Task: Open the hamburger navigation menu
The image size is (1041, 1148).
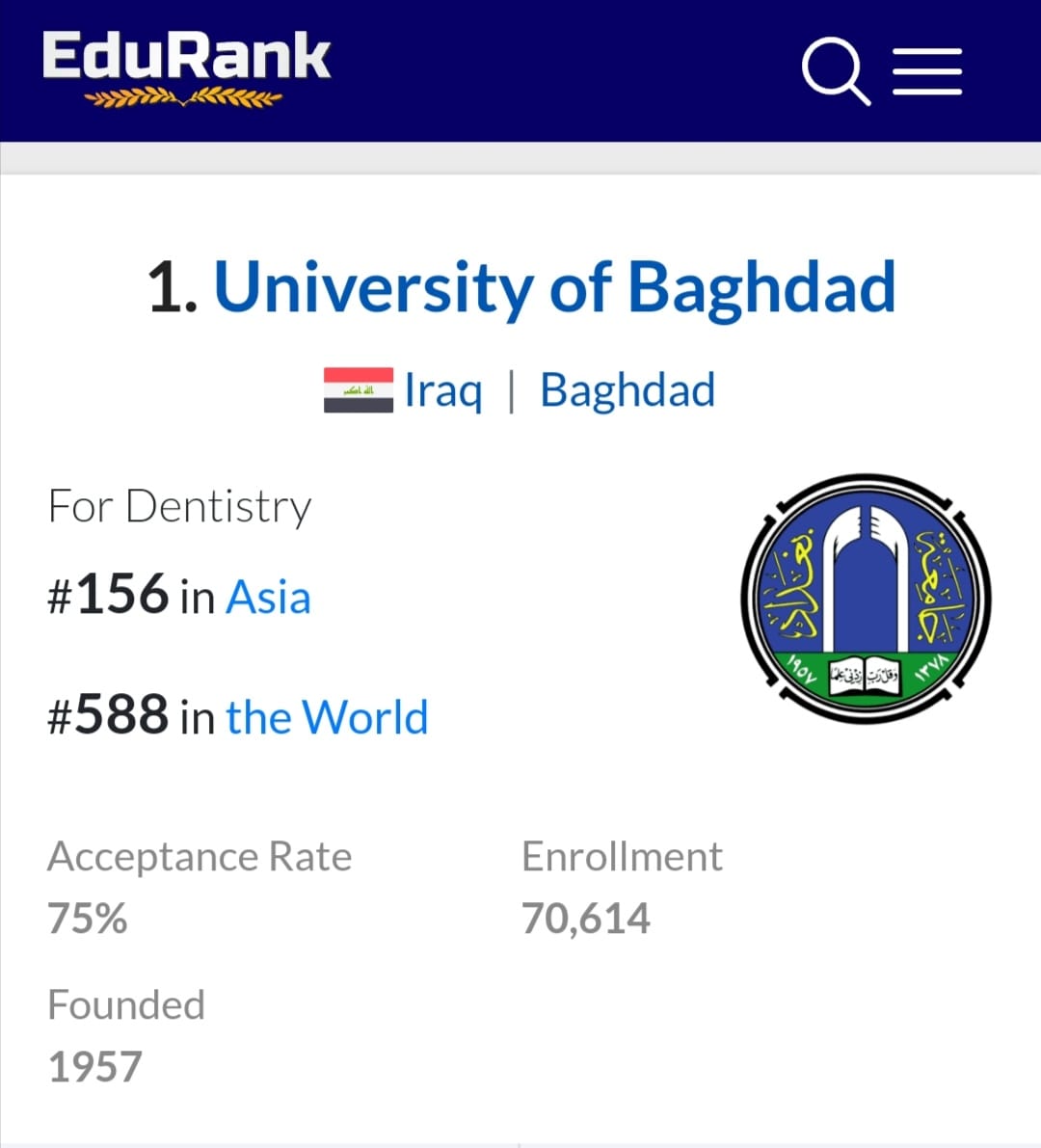Action: (927, 71)
